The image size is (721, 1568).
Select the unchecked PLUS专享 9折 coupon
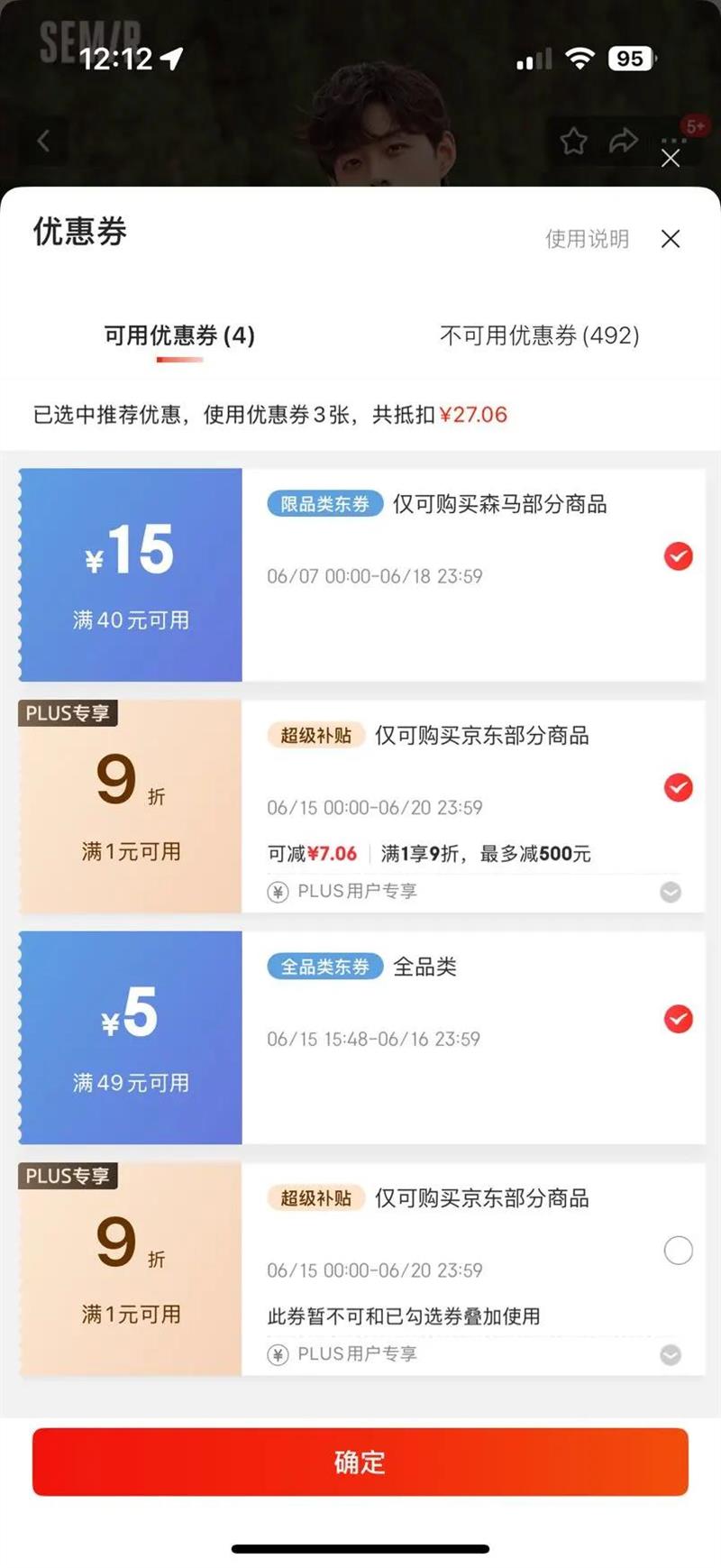[678, 1251]
